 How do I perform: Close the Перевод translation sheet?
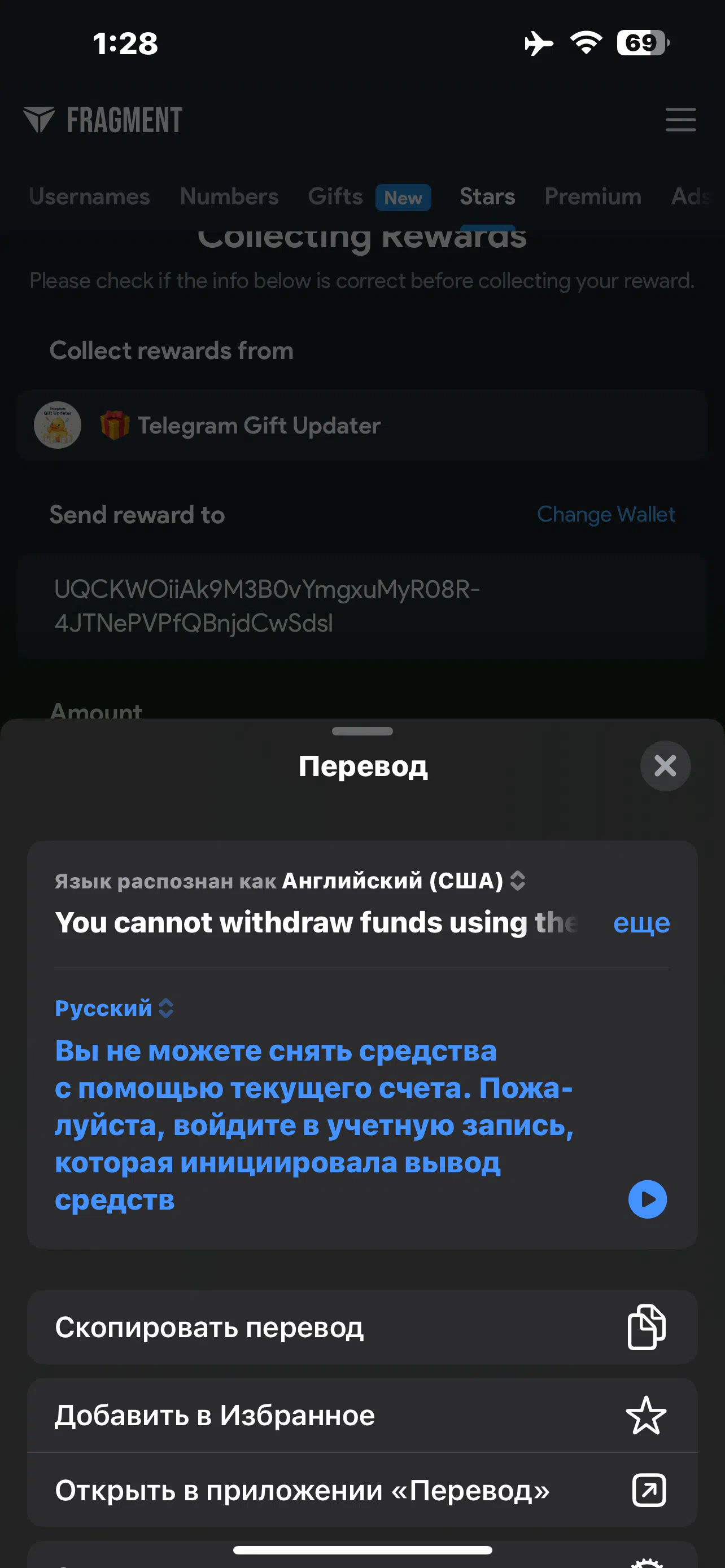click(665, 766)
